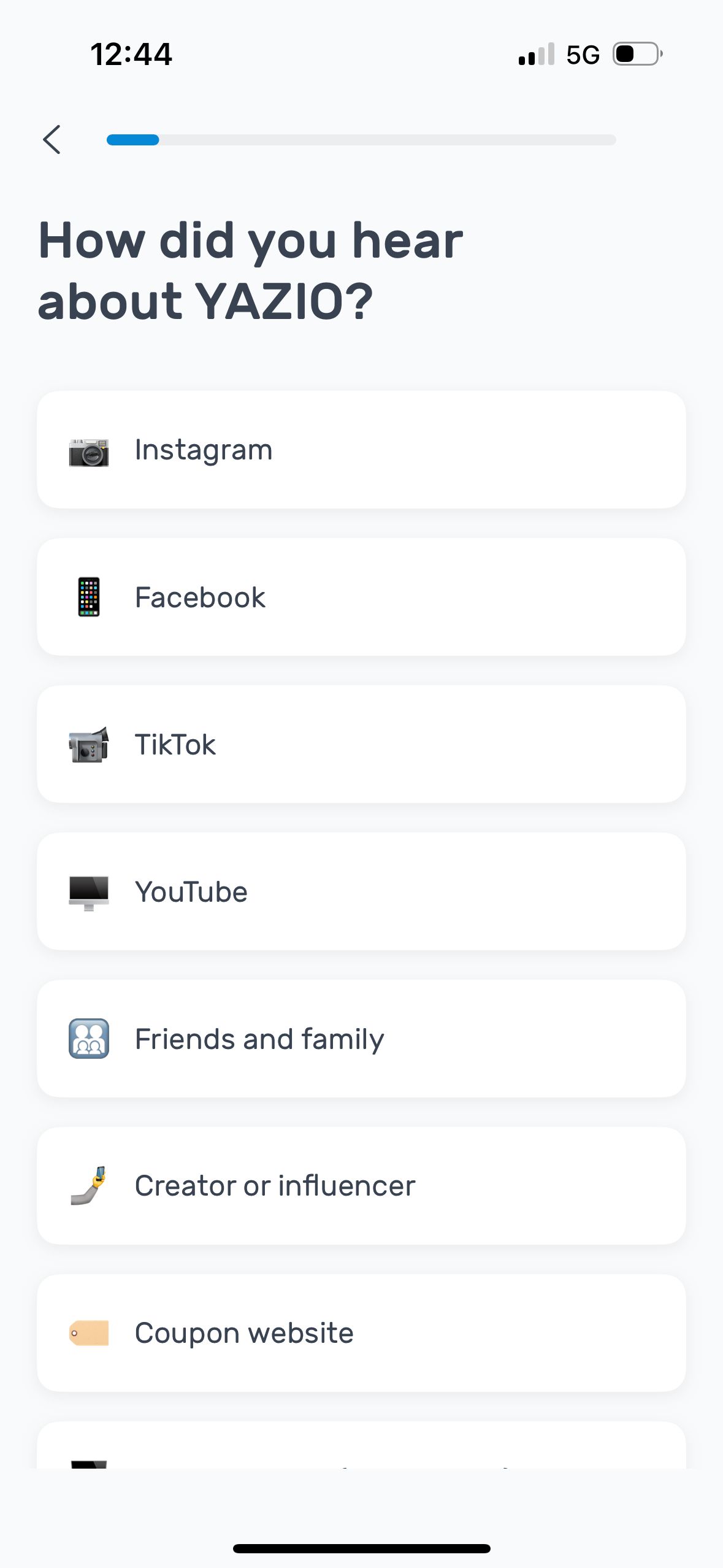
Task: Choose the Facebook option
Action: [x=361, y=597]
